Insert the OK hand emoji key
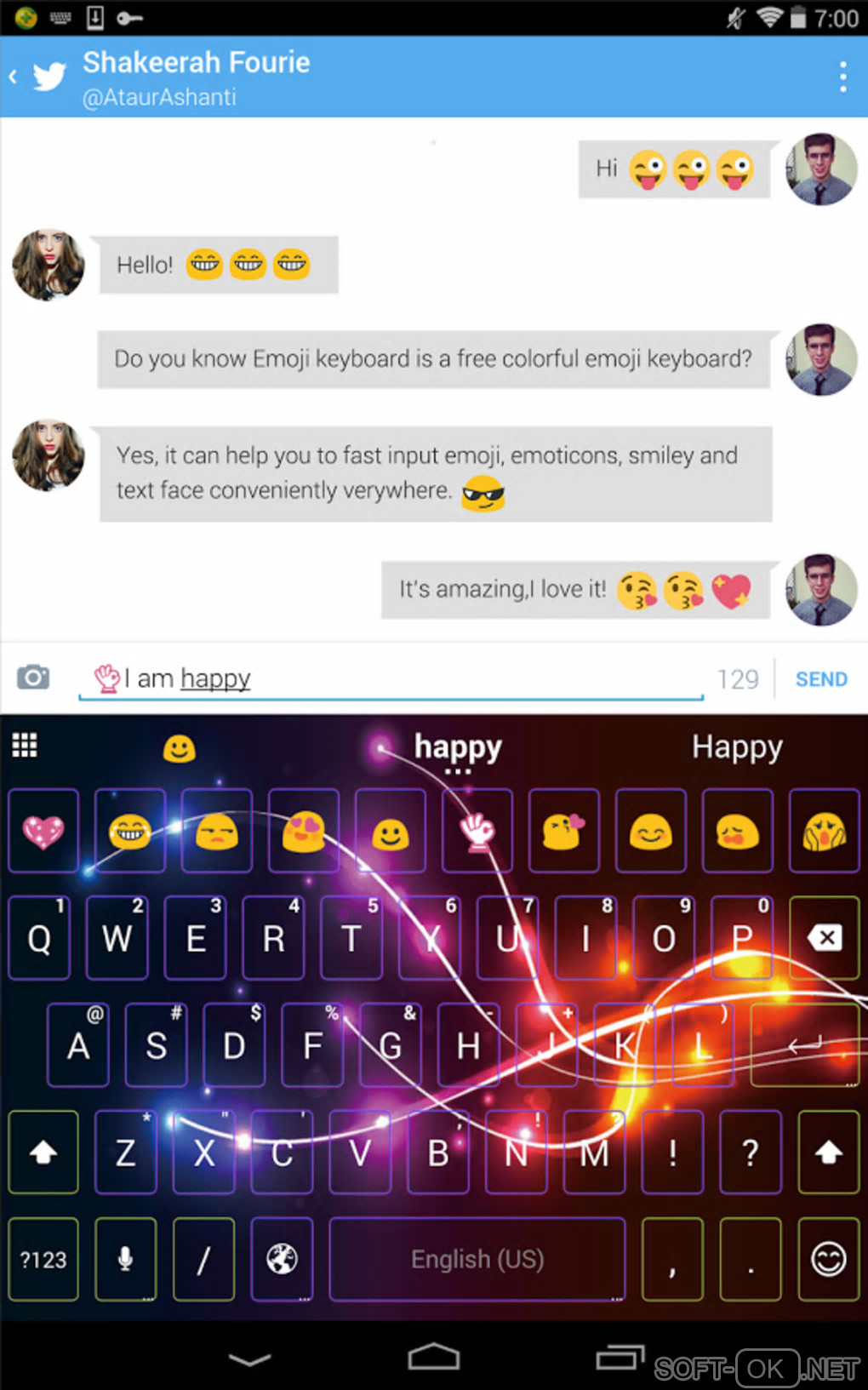 pos(477,832)
